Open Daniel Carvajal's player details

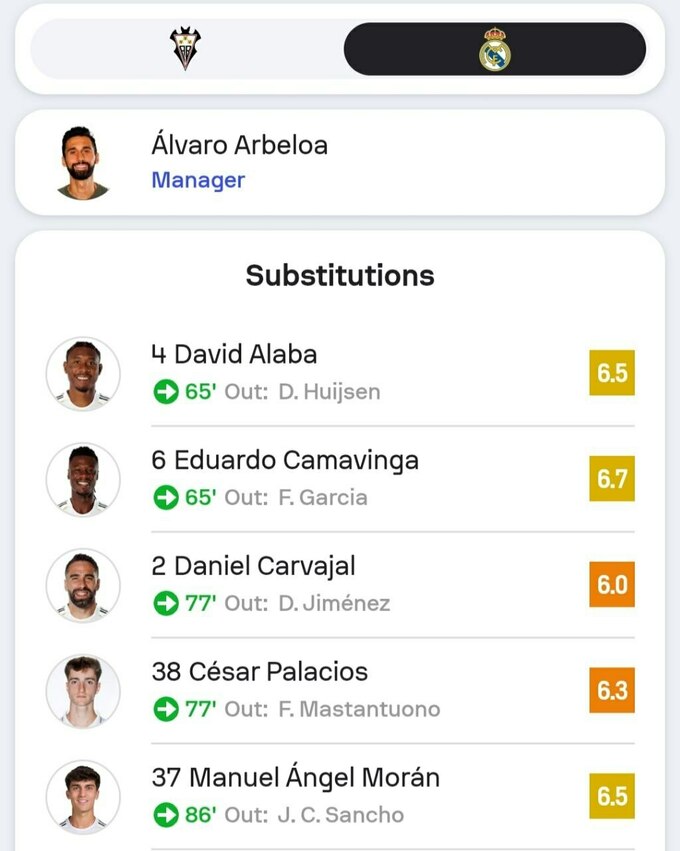[253, 566]
